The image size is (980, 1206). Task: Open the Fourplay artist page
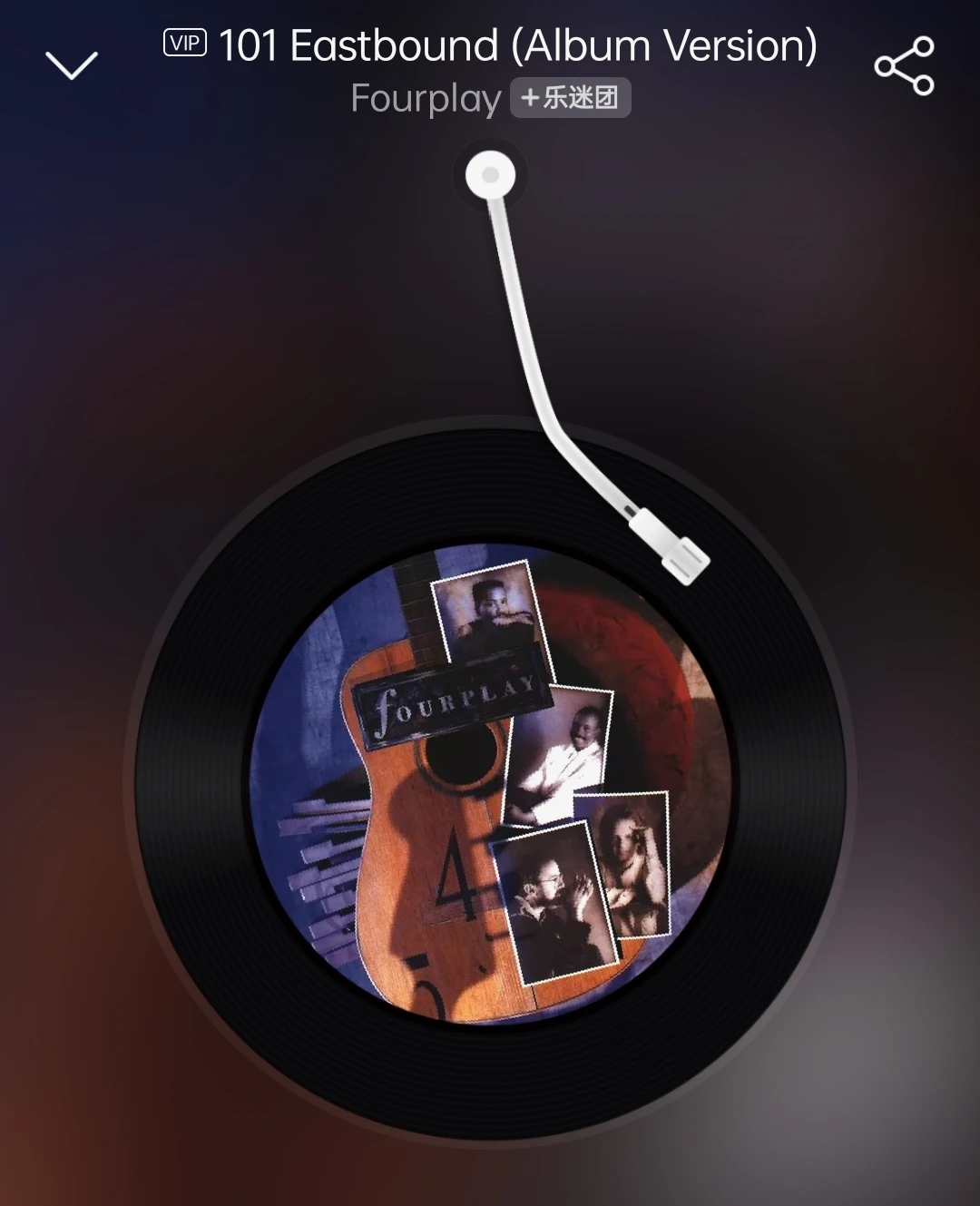426,99
